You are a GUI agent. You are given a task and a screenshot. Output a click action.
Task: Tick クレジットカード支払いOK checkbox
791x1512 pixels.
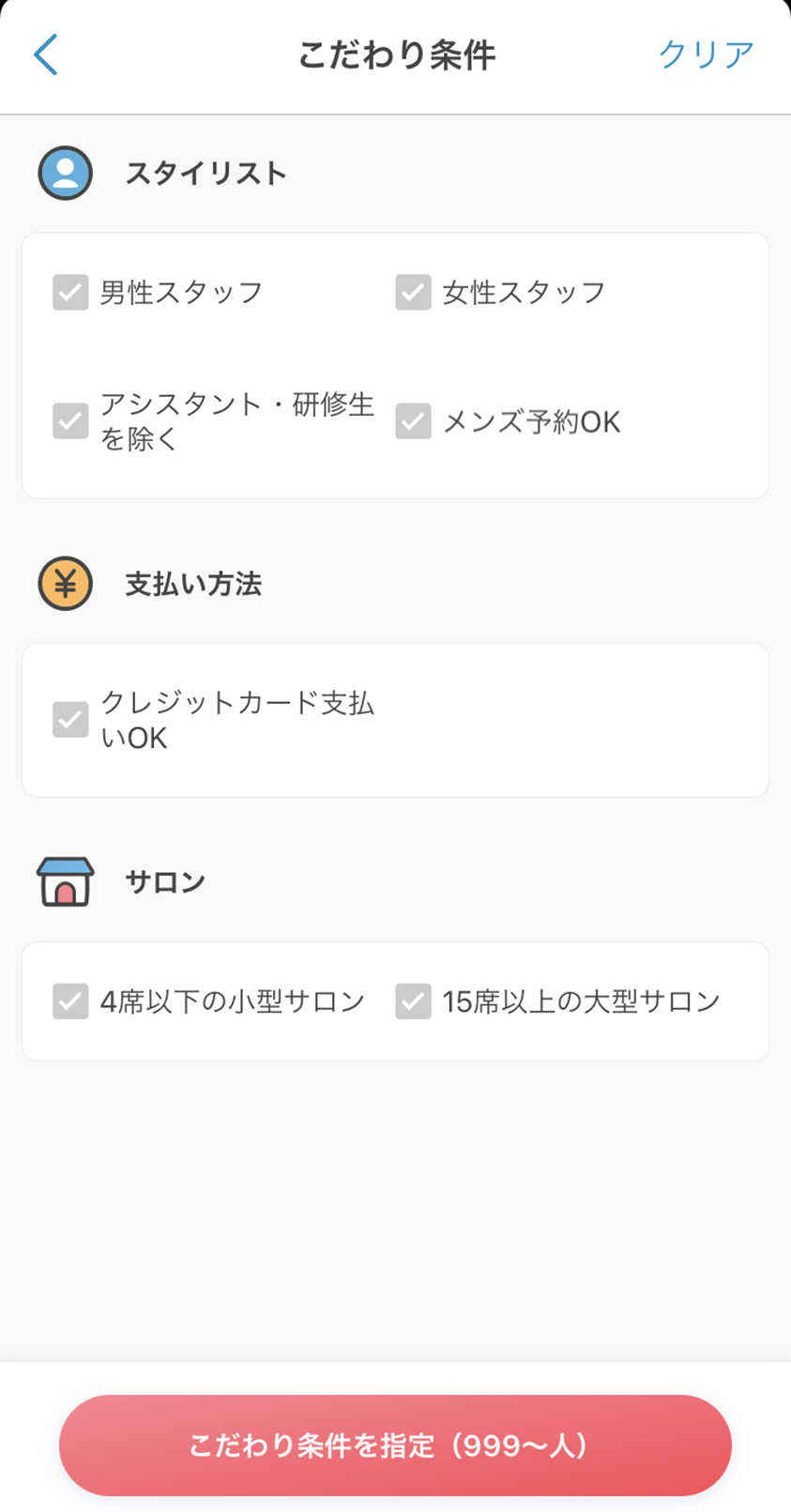70,720
